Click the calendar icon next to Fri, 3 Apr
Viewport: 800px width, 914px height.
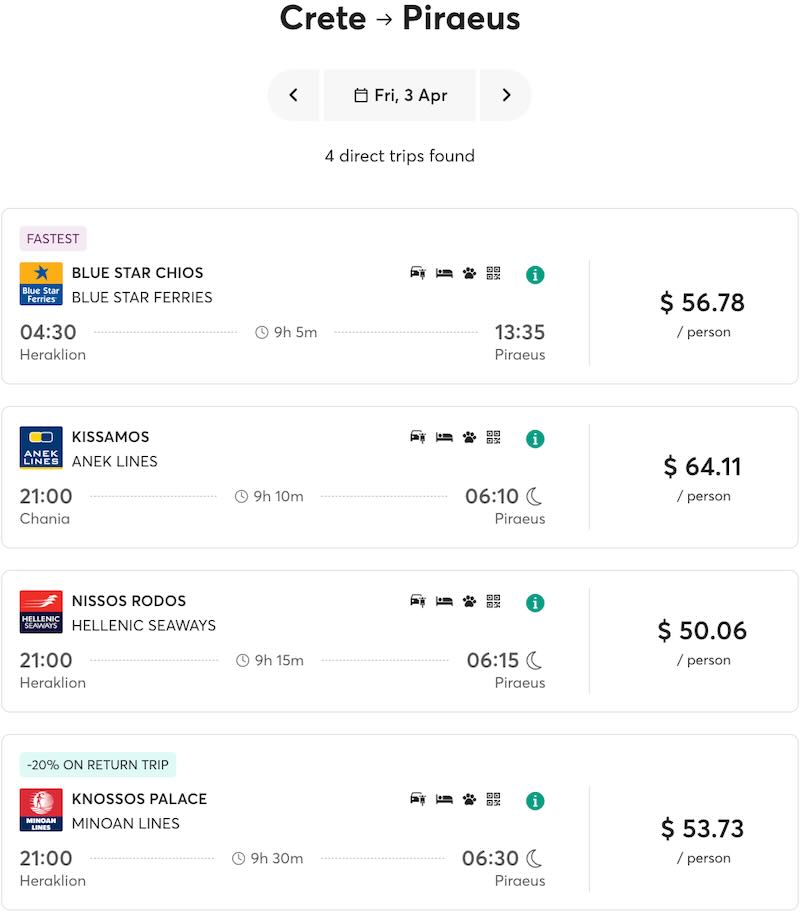(361, 95)
